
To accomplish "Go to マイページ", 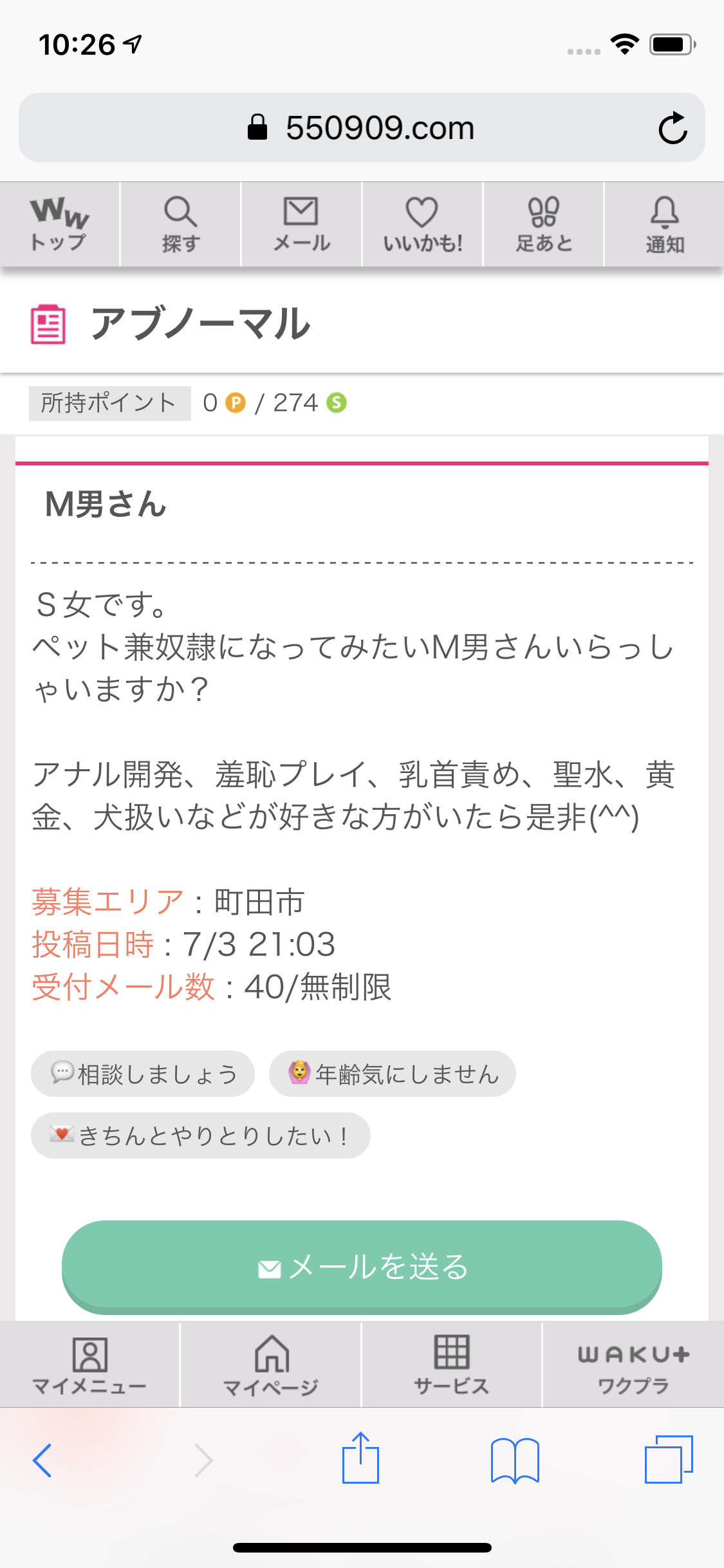I will [271, 1365].
